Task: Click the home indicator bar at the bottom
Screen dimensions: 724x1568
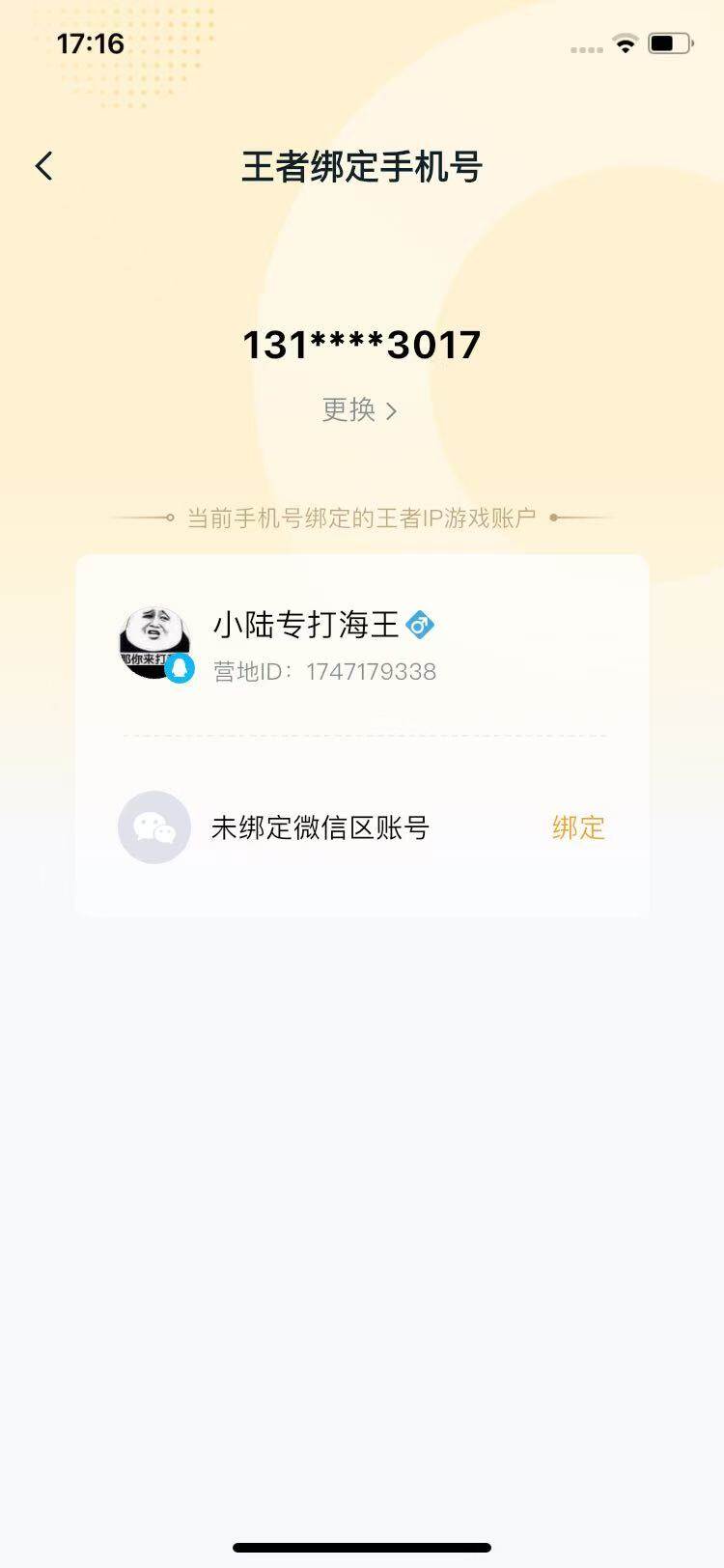Action: tap(362, 1548)
